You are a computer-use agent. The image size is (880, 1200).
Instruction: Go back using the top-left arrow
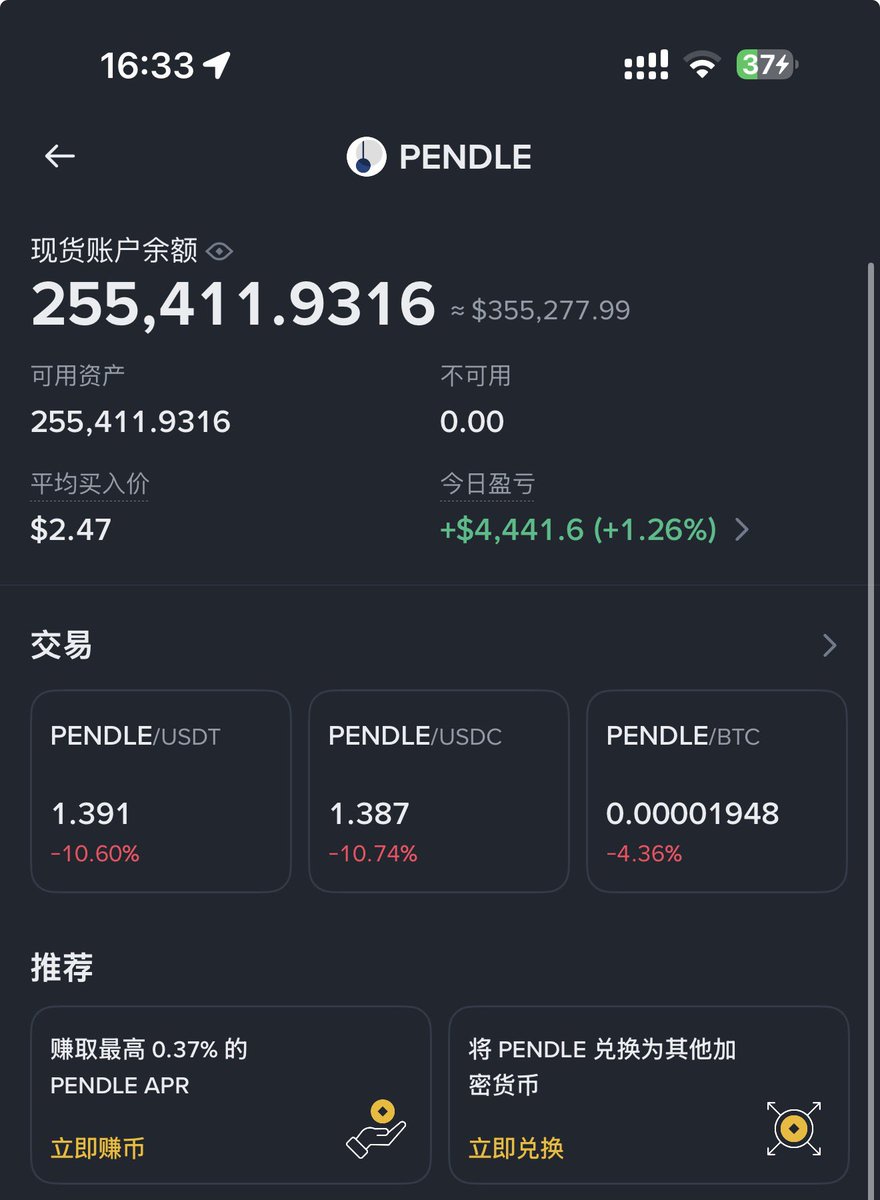(x=60, y=156)
